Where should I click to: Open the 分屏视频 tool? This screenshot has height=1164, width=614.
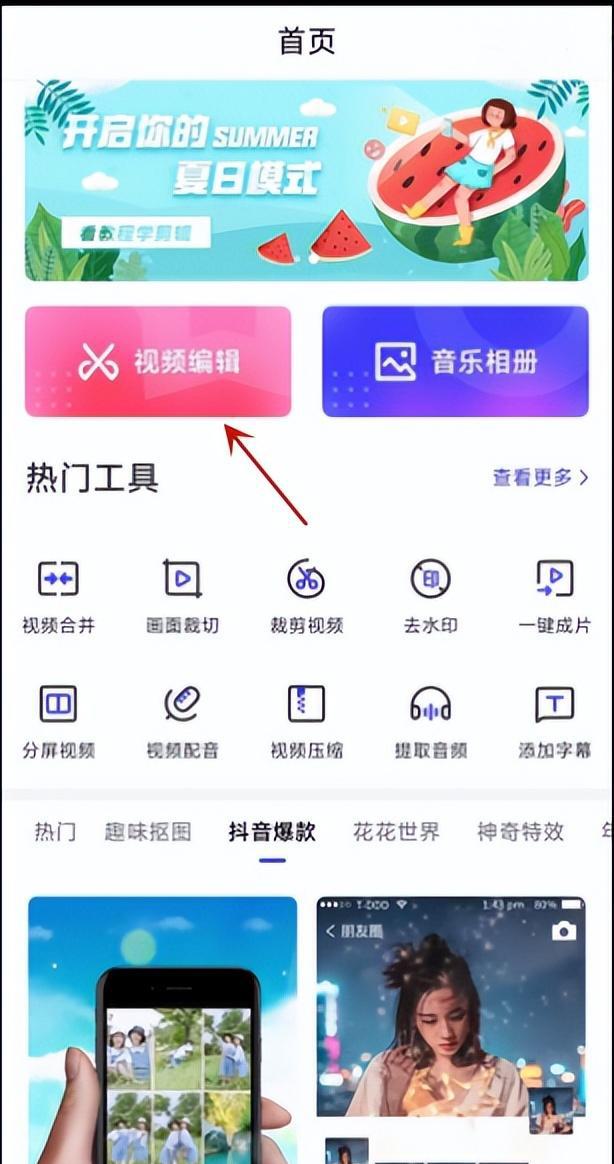pyautogui.click(x=58, y=720)
